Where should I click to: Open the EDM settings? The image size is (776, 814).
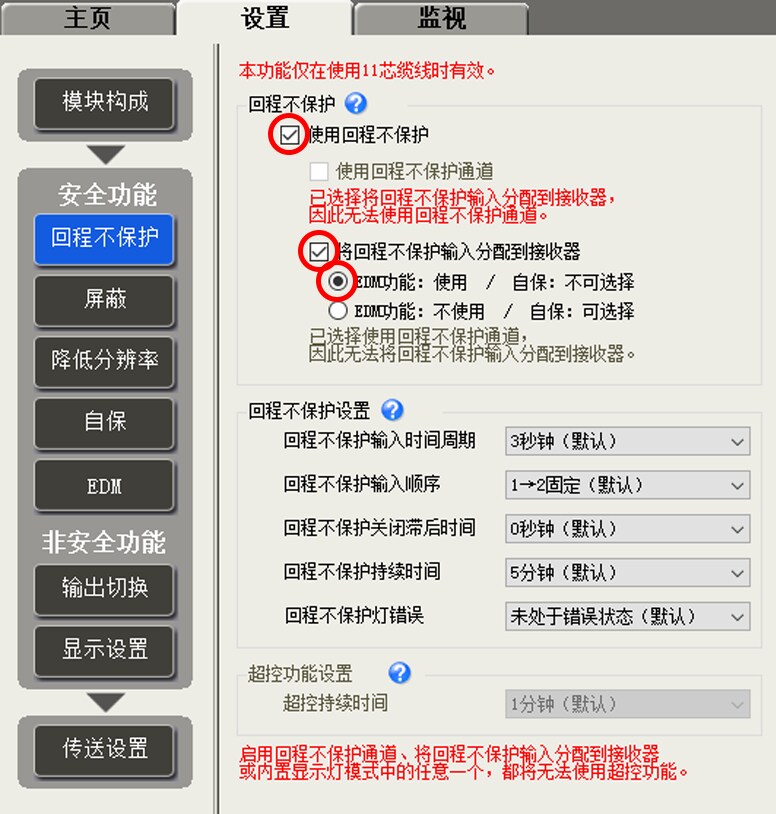(104, 487)
